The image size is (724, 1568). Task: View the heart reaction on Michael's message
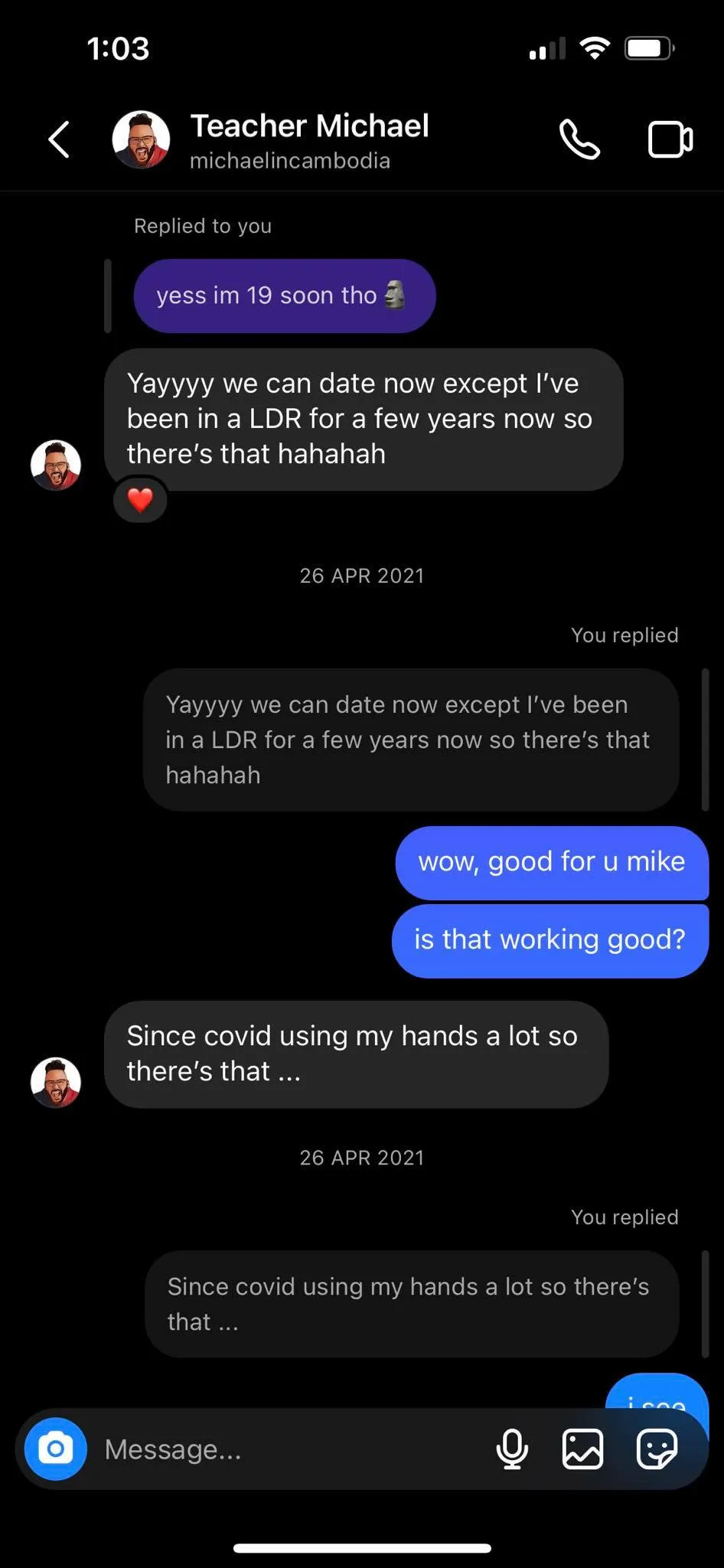tap(140, 500)
